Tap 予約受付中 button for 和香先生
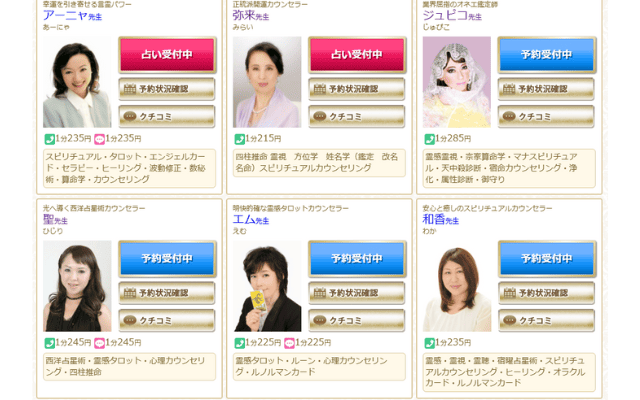 tap(546, 258)
